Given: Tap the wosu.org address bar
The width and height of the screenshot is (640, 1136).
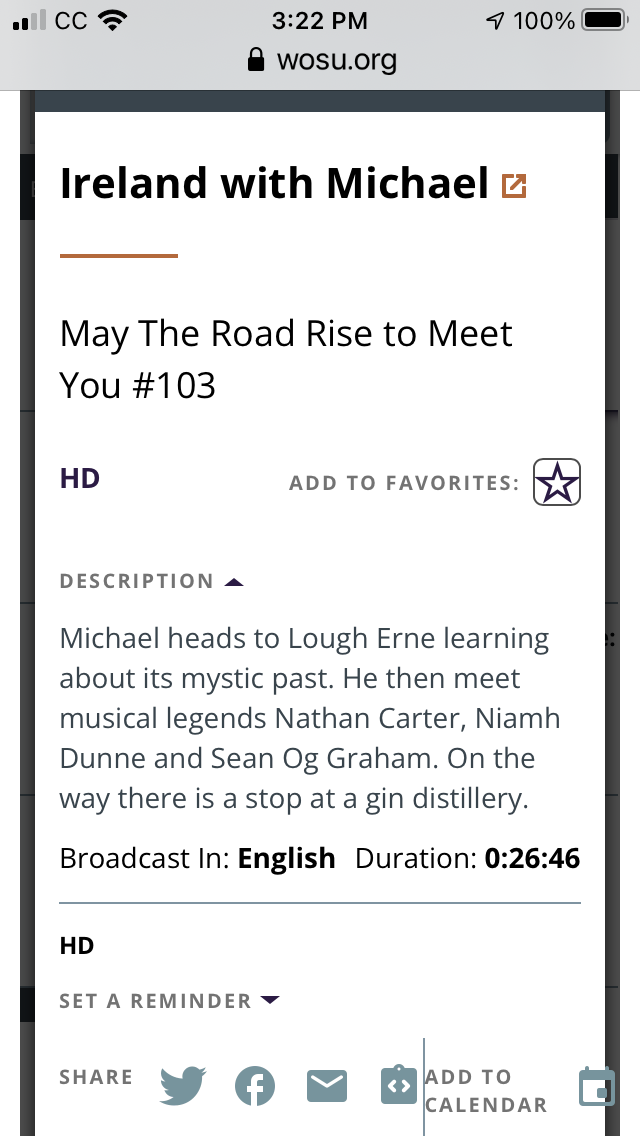Looking at the screenshot, I should coord(320,60).
